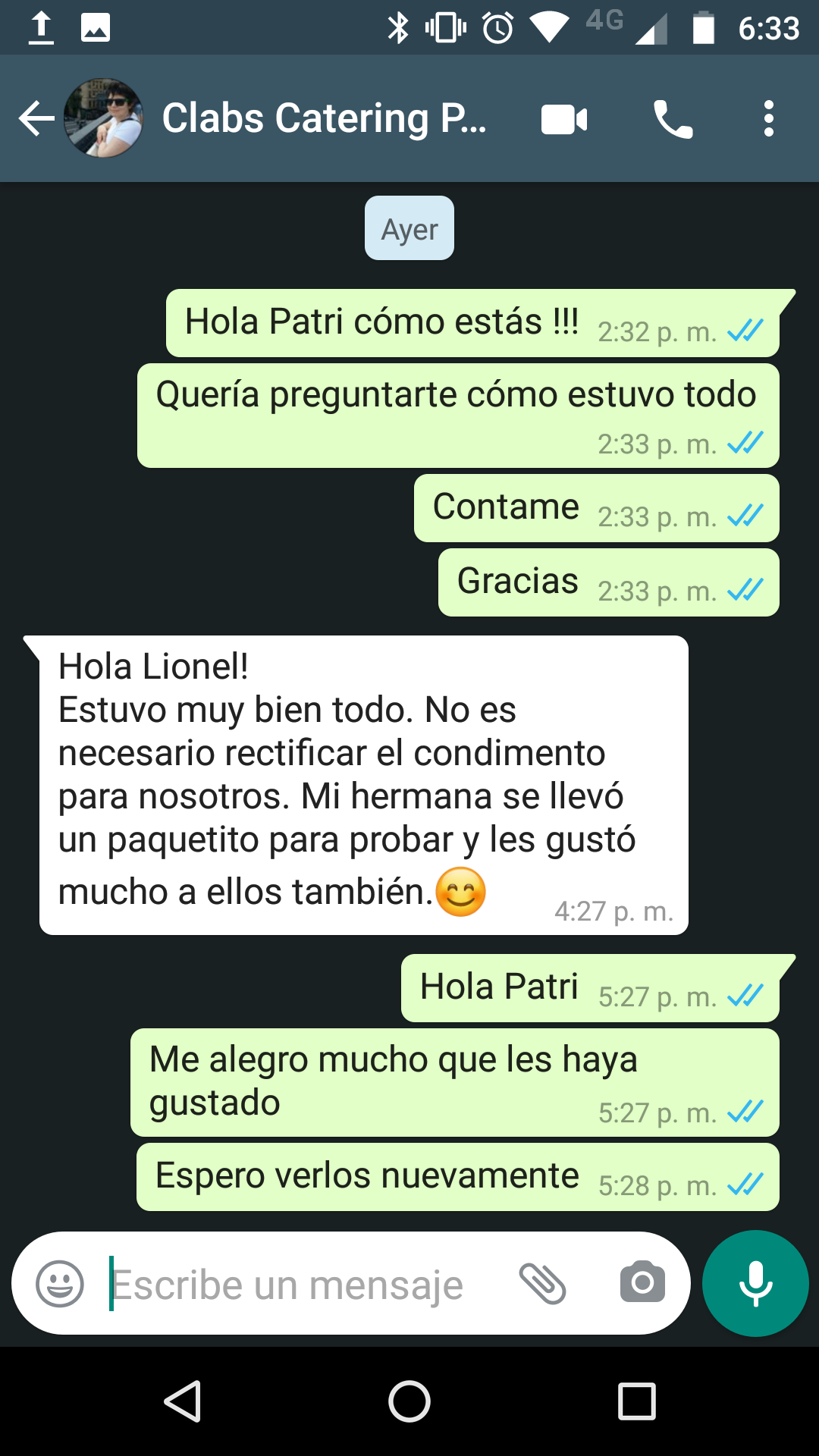
Task: Open Clabs Catering contact info
Action: [x=324, y=118]
